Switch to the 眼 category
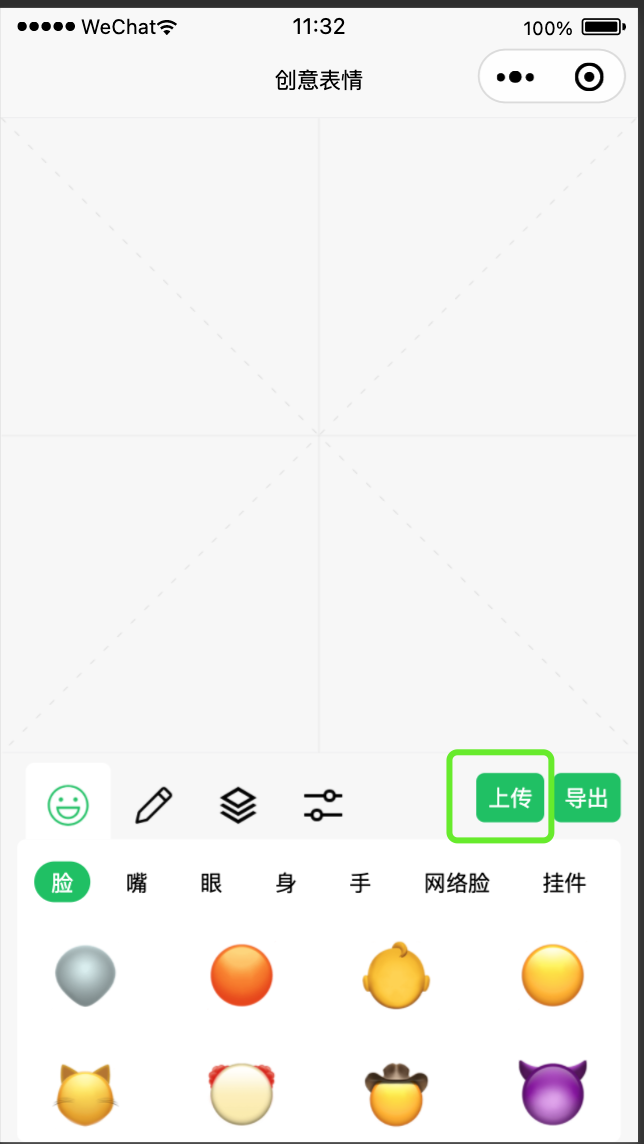Screen dimensions: 644x1144 coord(211,883)
